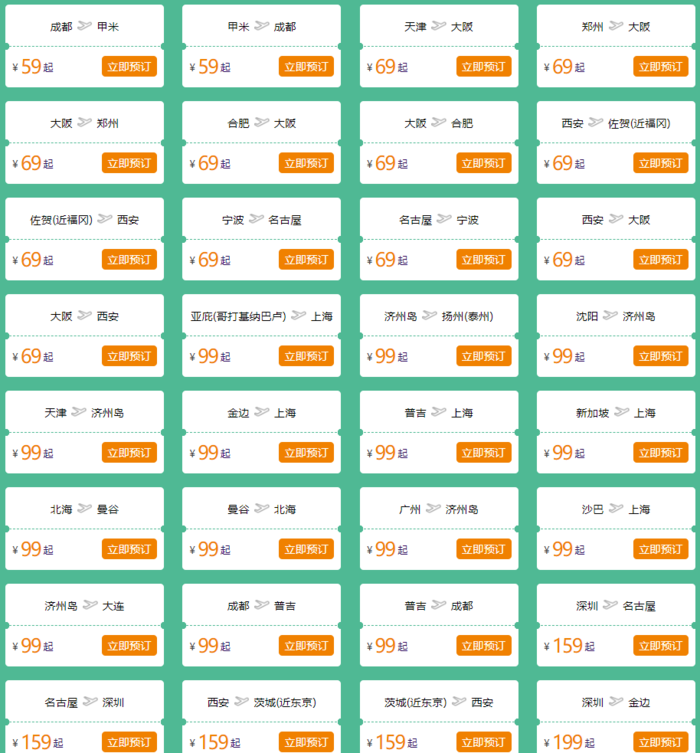Book 深圳 to 名古屋 ¥159 flight
This screenshot has height=753, width=700.
tap(661, 646)
